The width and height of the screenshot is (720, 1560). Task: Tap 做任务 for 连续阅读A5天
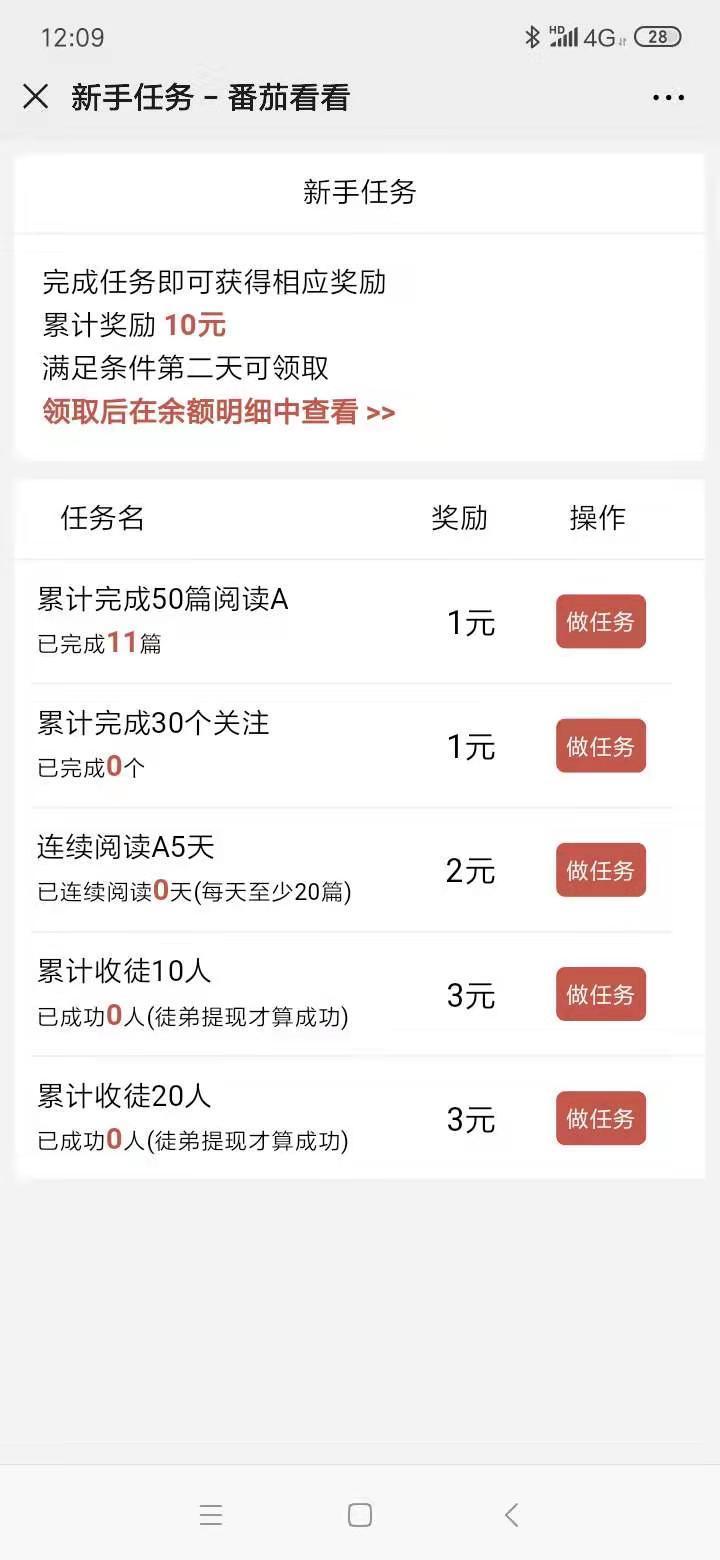coord(600,870)
